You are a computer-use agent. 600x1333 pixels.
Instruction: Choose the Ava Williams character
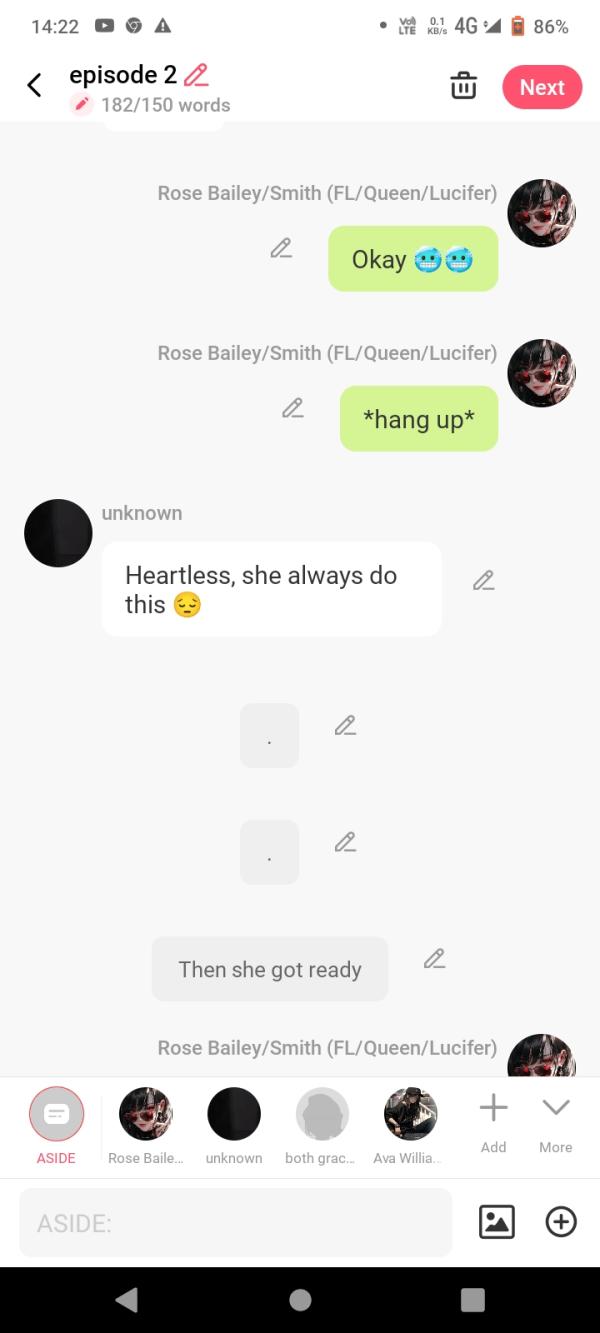(x=411, y=1114)
